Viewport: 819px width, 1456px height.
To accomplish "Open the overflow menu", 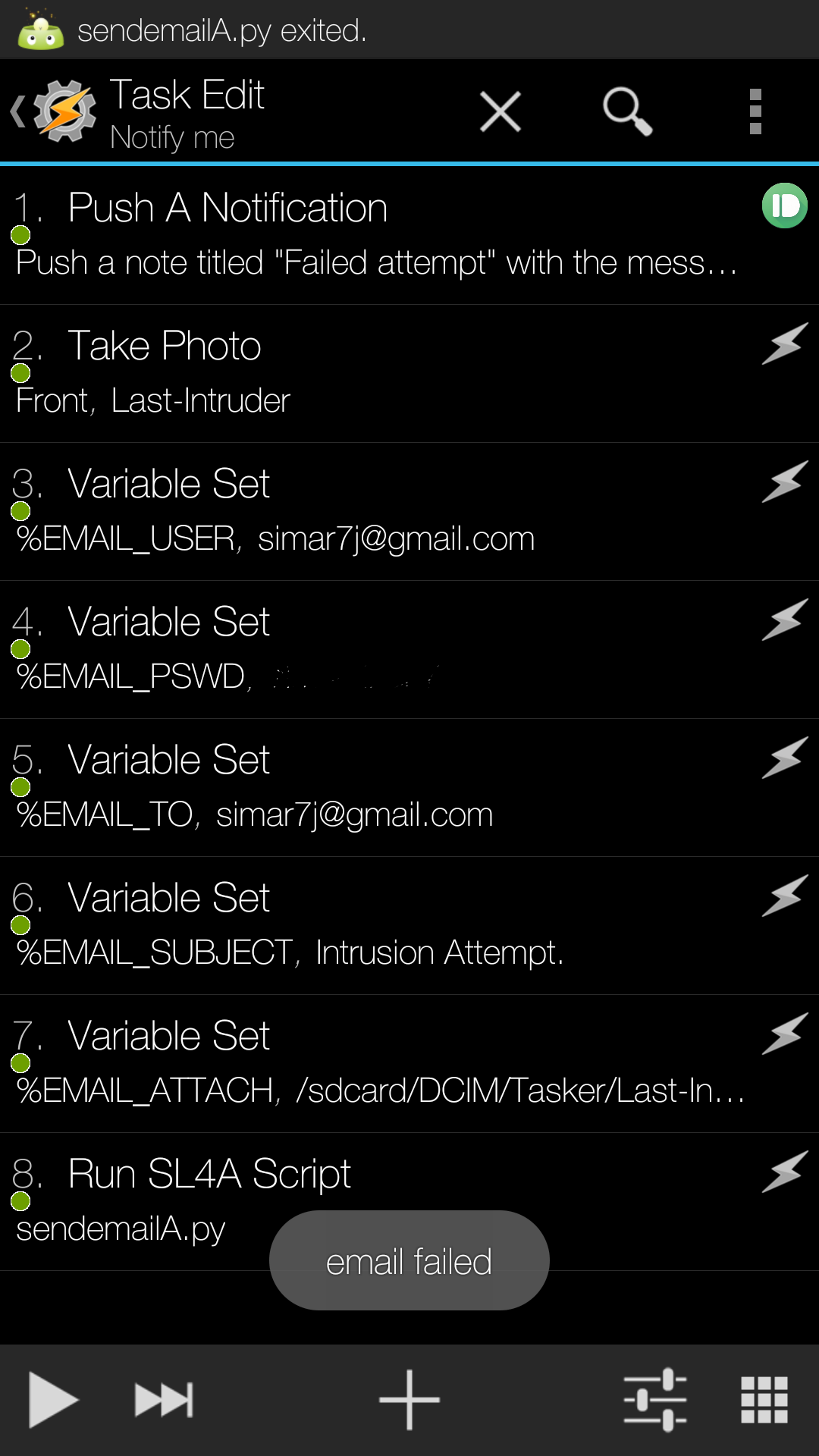I will (x=755, y=112).
